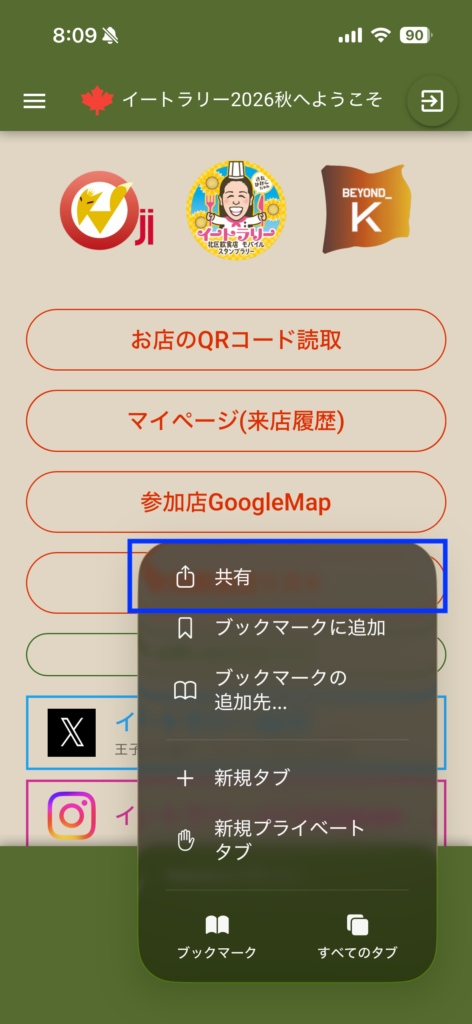Viewport: 472px width, 1024px height.
Task: Tap the login arrow icon in header
Action: coord(432,101)
